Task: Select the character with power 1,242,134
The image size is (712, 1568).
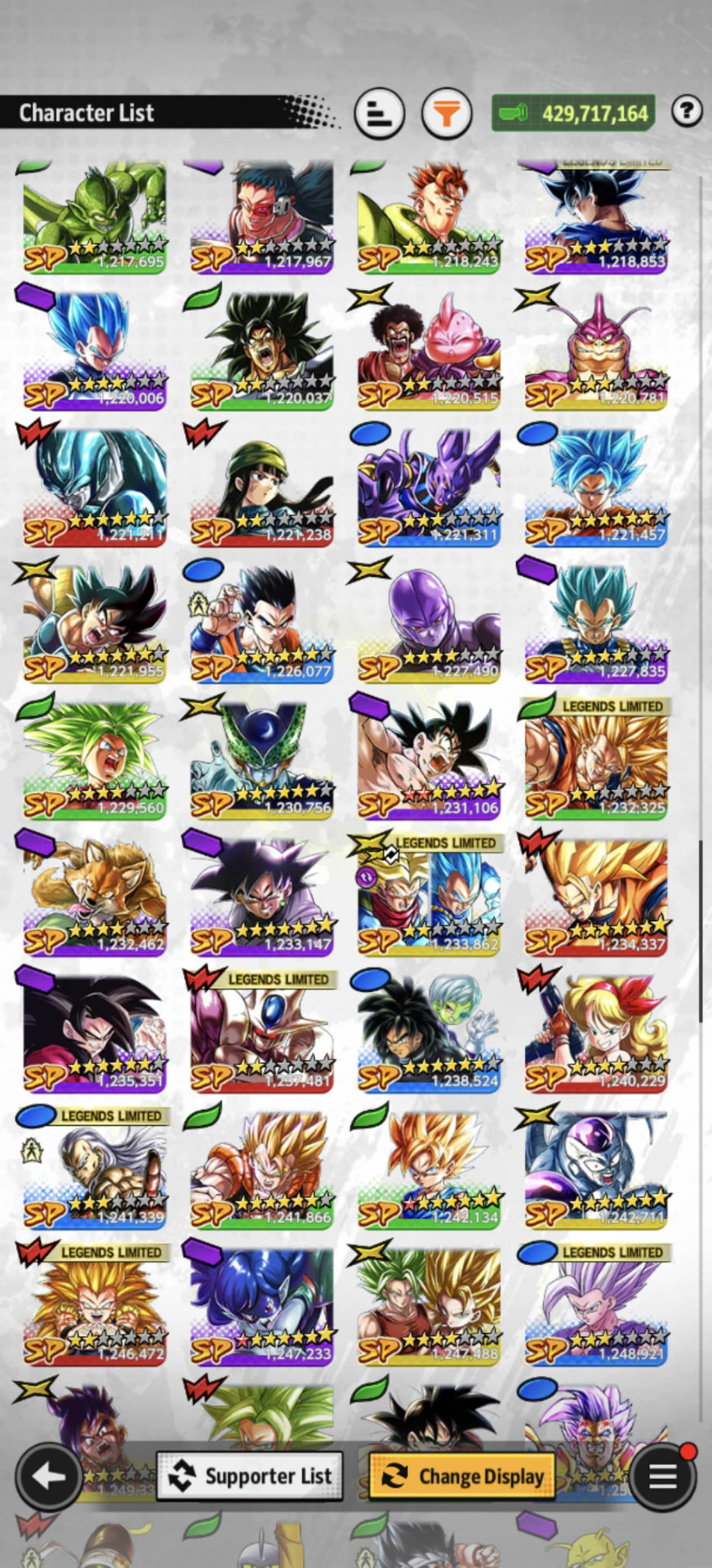Action: [x=429, y=1167]
